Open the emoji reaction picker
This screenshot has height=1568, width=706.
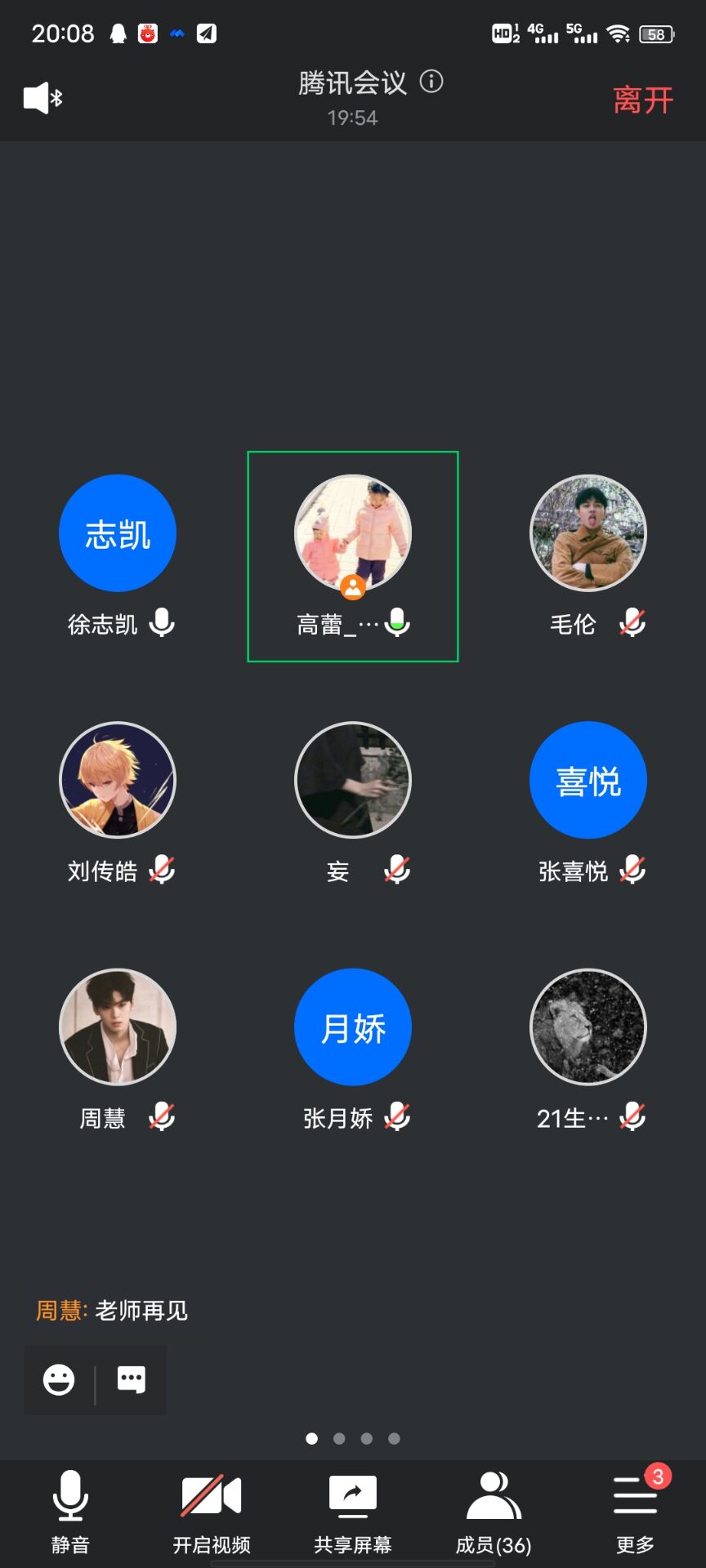pyautogui.click(x=59, y=1380)
